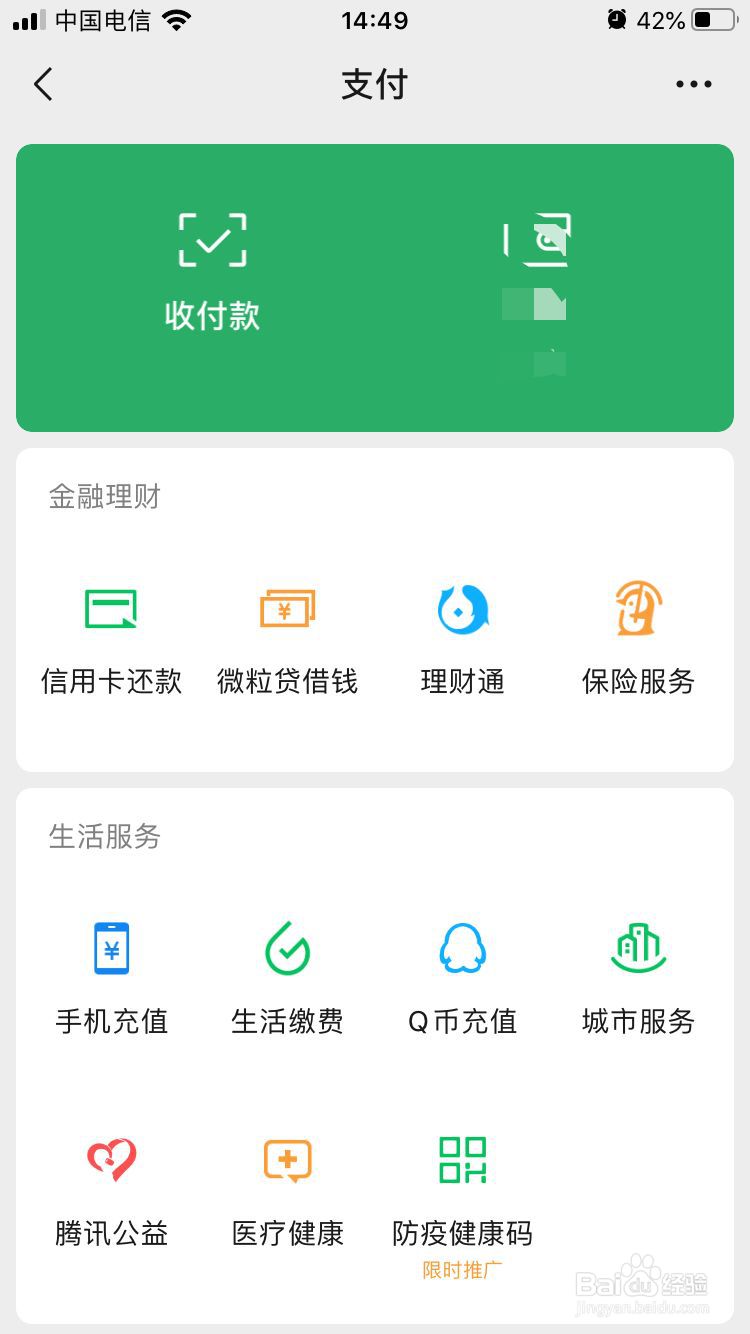Screen dimensions: 750x1334
Task: Open the wallet tile in green card
Action: [537, 290]
